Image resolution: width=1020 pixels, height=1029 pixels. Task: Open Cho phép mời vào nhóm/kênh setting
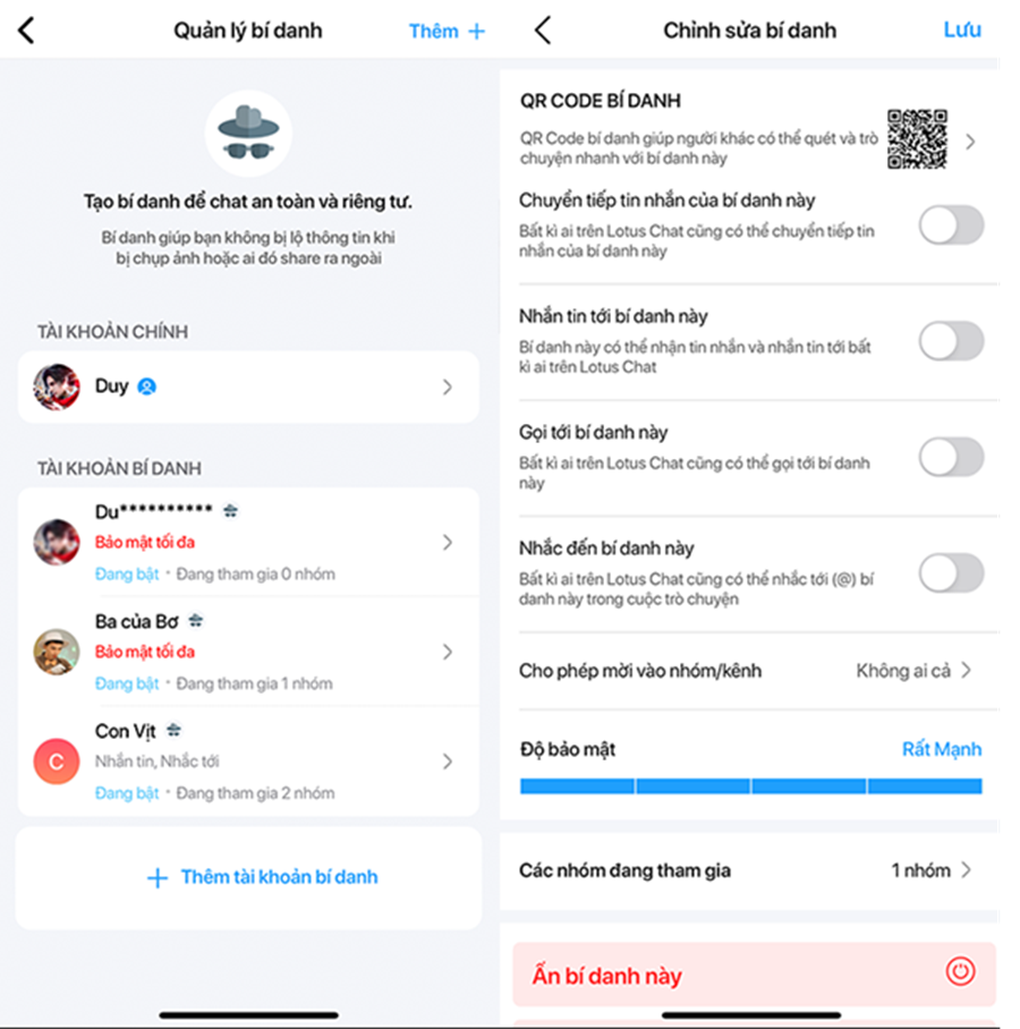[748, 671]
